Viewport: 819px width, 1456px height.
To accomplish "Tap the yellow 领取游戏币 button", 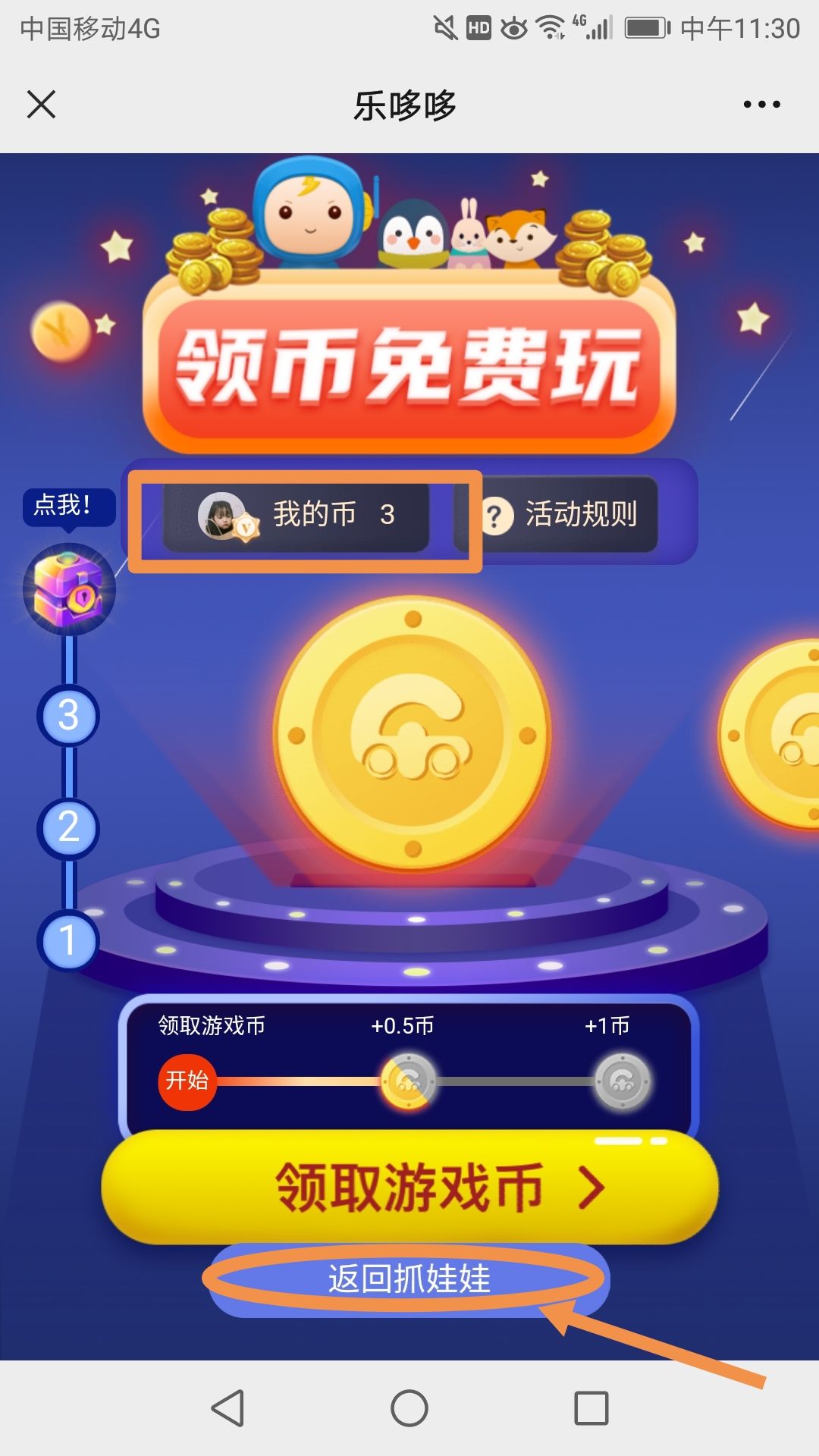I will [410, 1187].
